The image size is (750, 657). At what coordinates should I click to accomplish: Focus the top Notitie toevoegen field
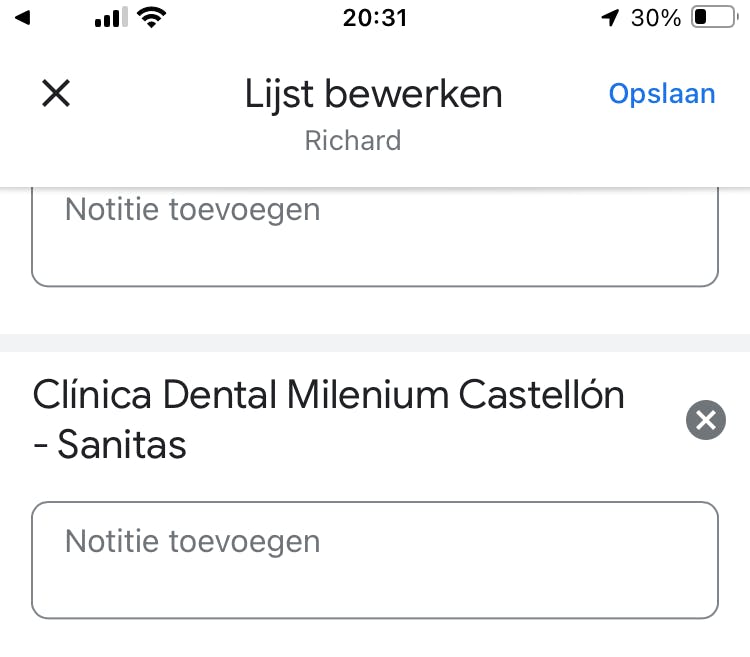tap(375, 235)
